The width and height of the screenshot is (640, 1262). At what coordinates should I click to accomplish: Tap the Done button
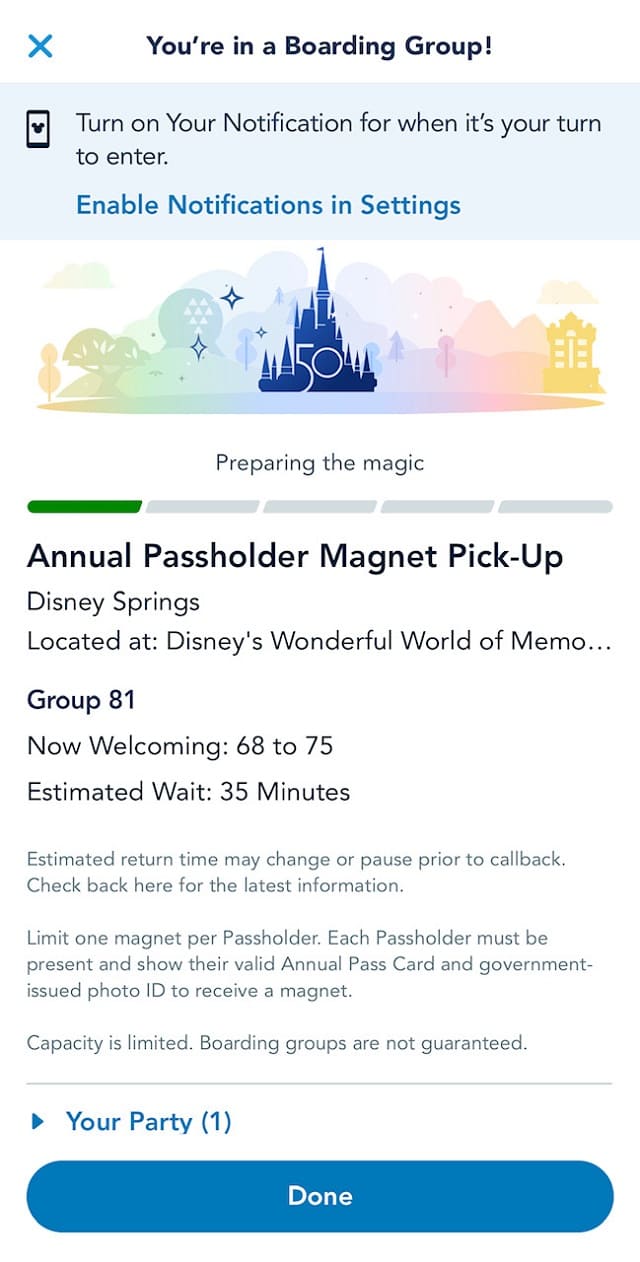[x=320, y=1196]
